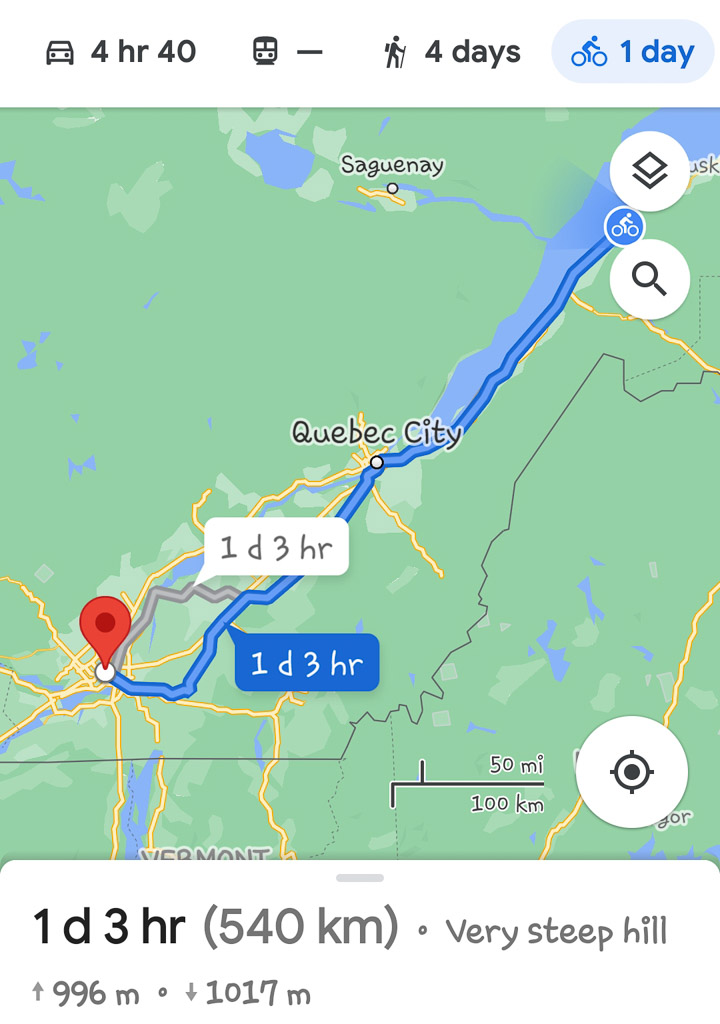Select the transit travel mode

click(x=288, y=52)
